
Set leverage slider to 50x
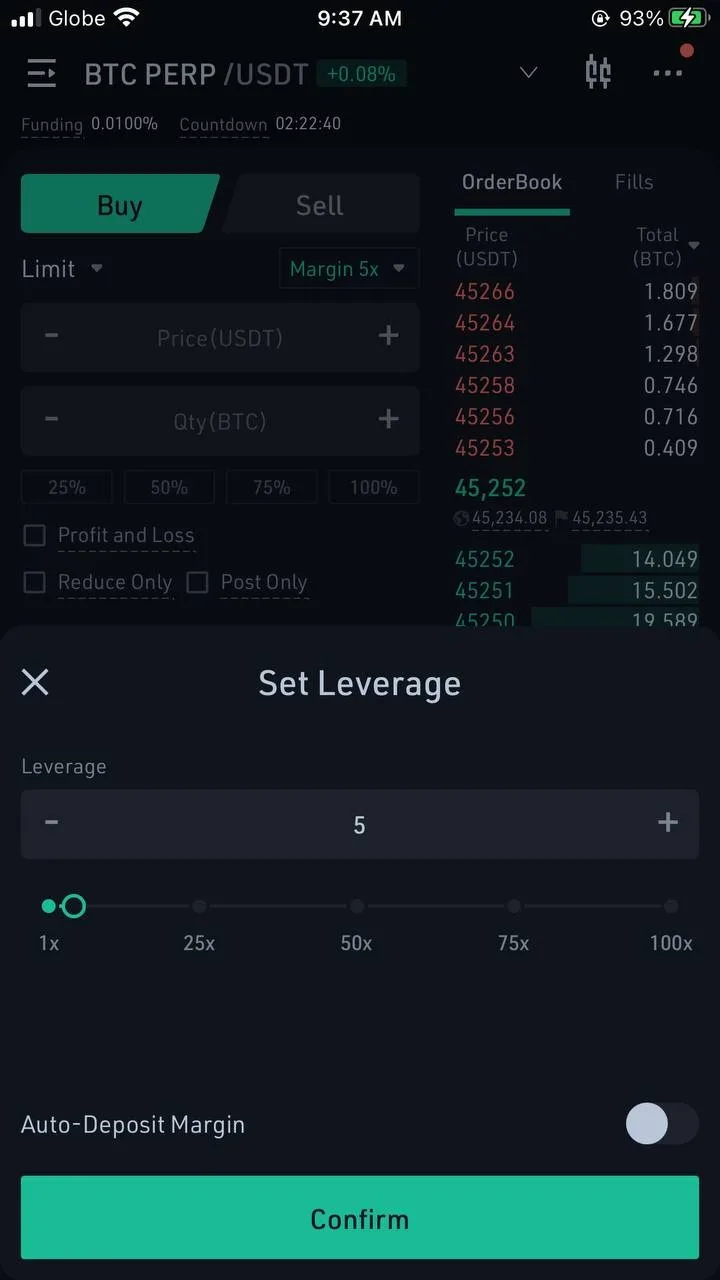click(356, 907)
